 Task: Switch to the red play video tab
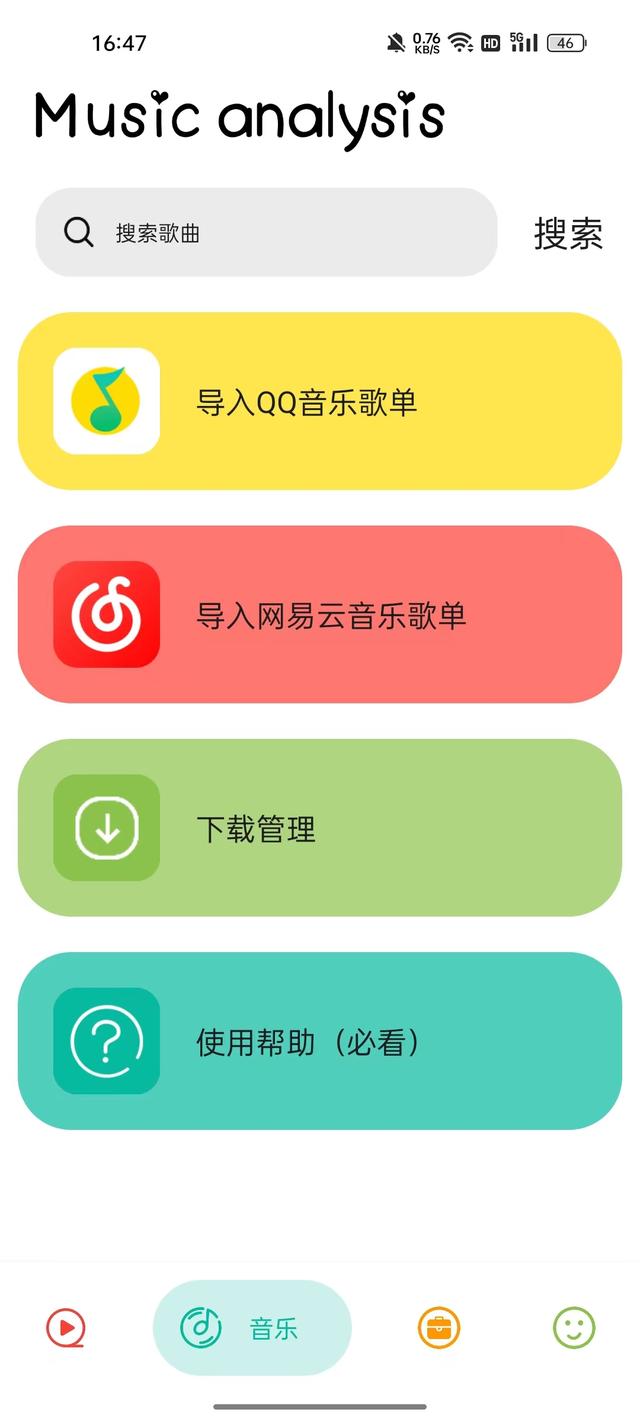66,1328
